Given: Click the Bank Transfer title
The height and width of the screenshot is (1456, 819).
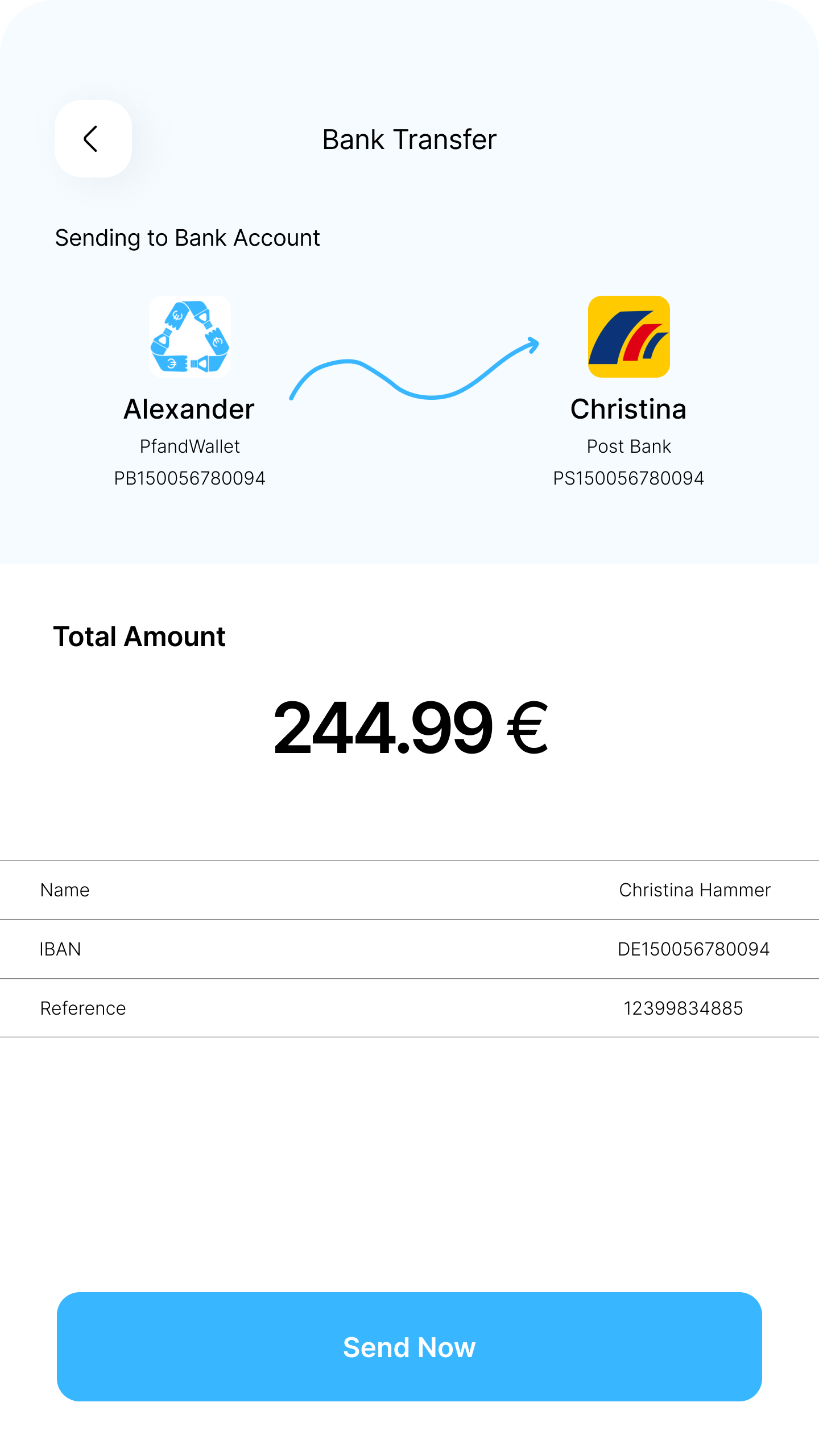Looking at the screenshot, I should [409, 139].
